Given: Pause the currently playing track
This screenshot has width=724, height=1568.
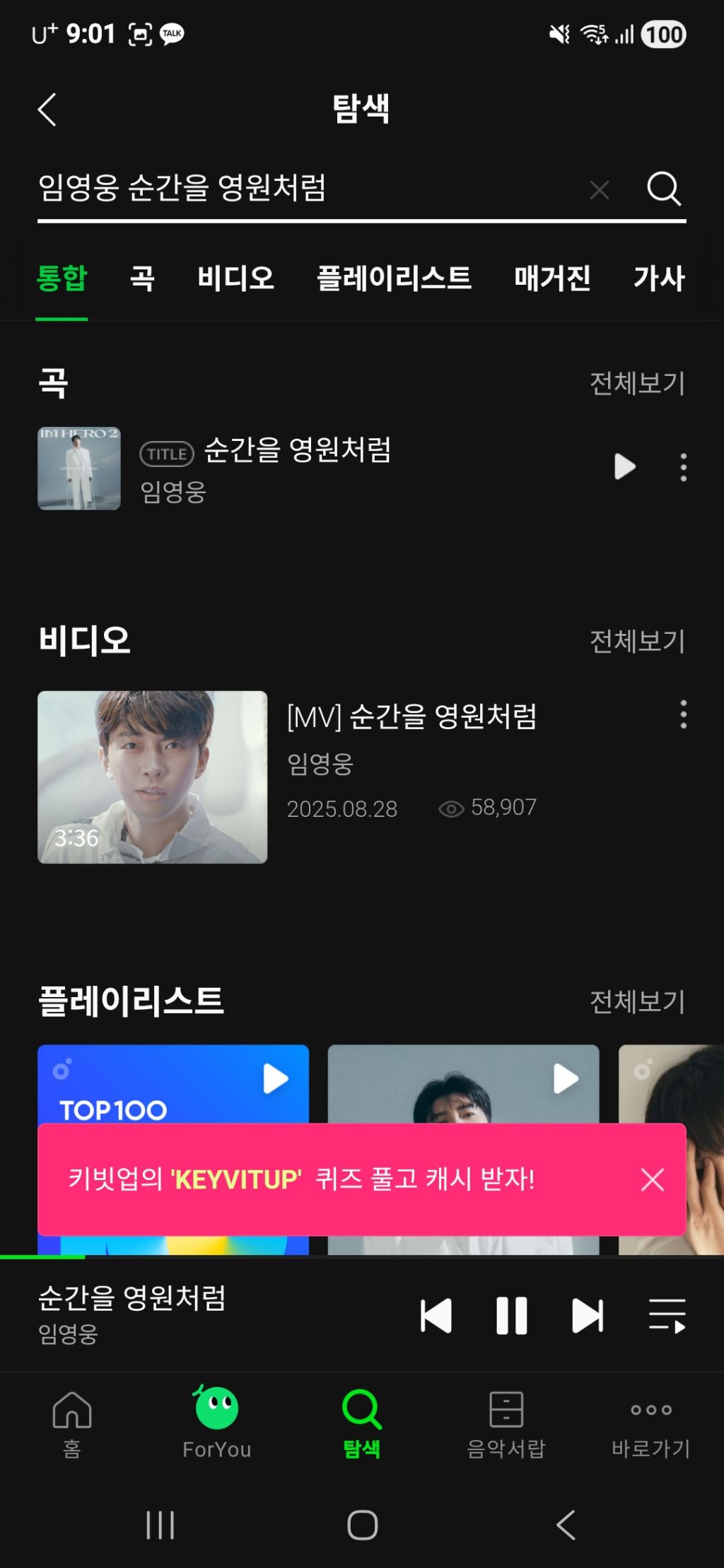Looking at the screenshot, I should point(512,1316).
